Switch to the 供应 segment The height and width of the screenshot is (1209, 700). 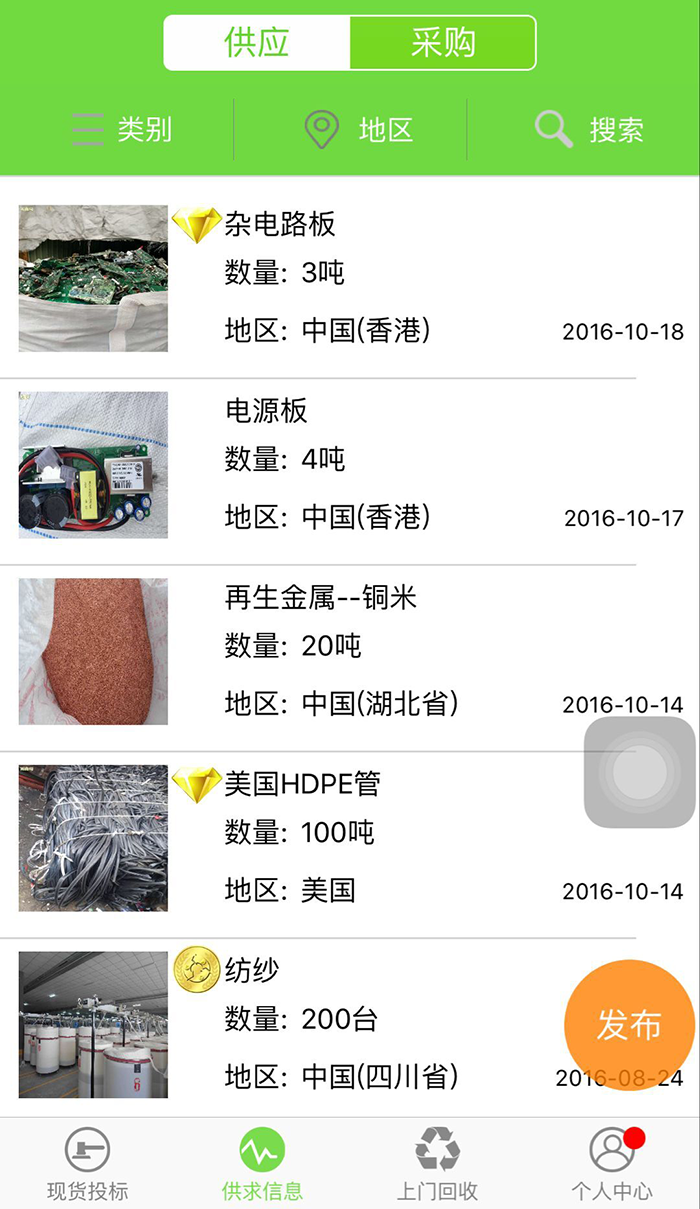pos(257,43)
